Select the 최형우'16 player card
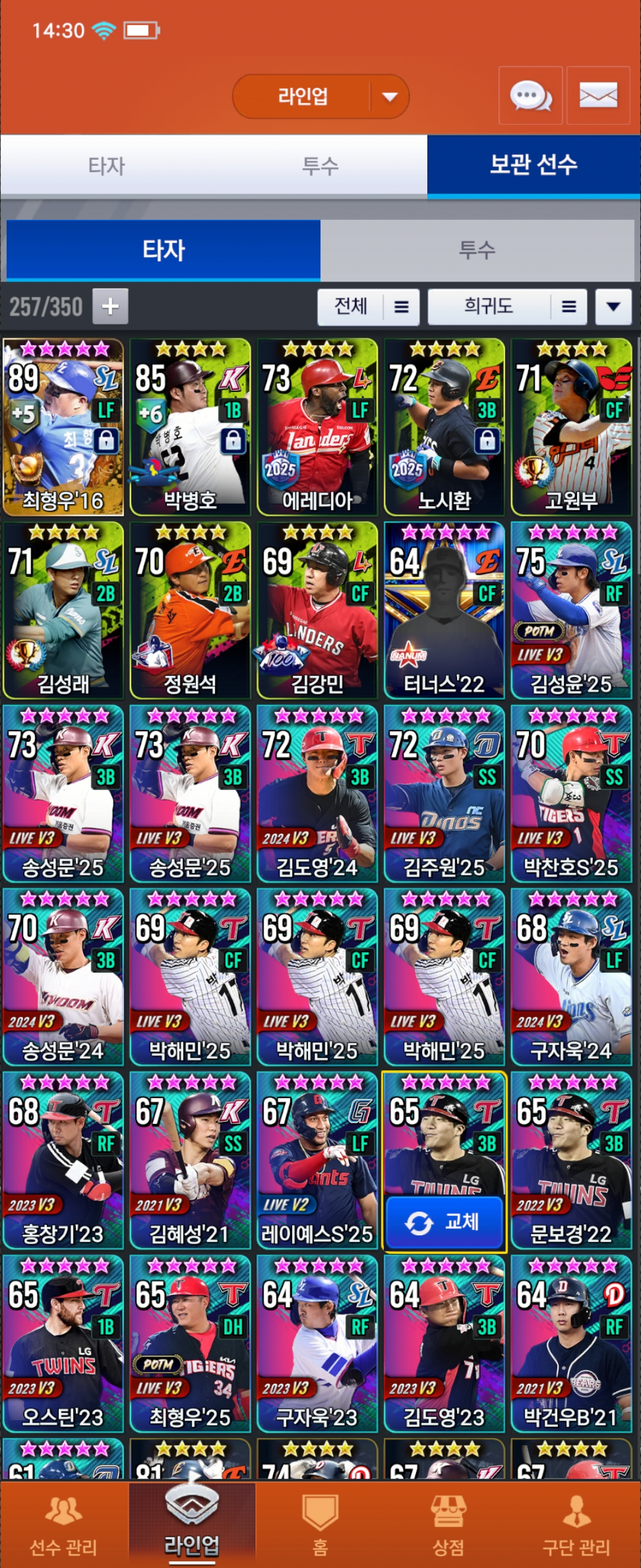Image resolution: width=641 pixels, height=1568 pixels. click(64, 426)
